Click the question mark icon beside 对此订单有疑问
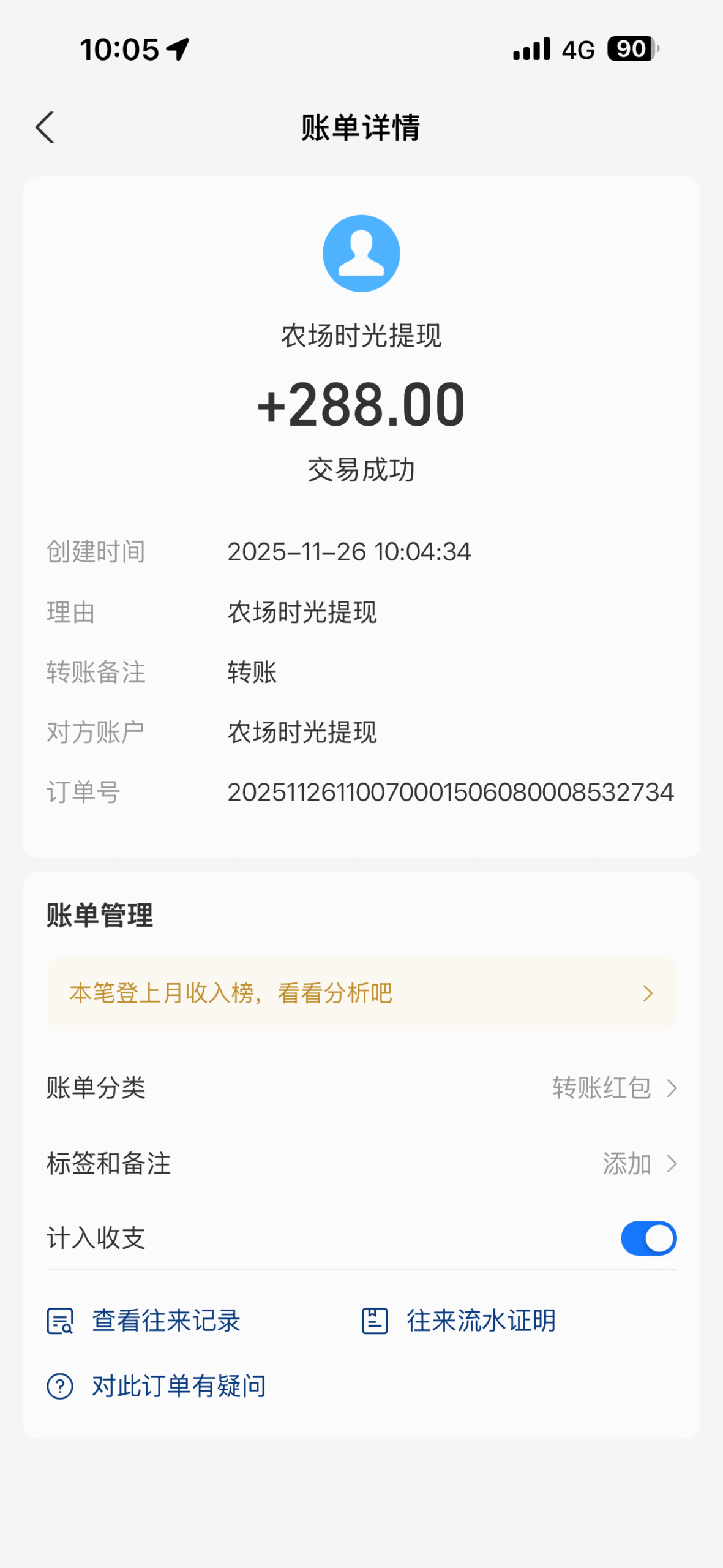The height and width of the screenshot is (1568, 723). pyautogui.click(x=59, y=1386)
